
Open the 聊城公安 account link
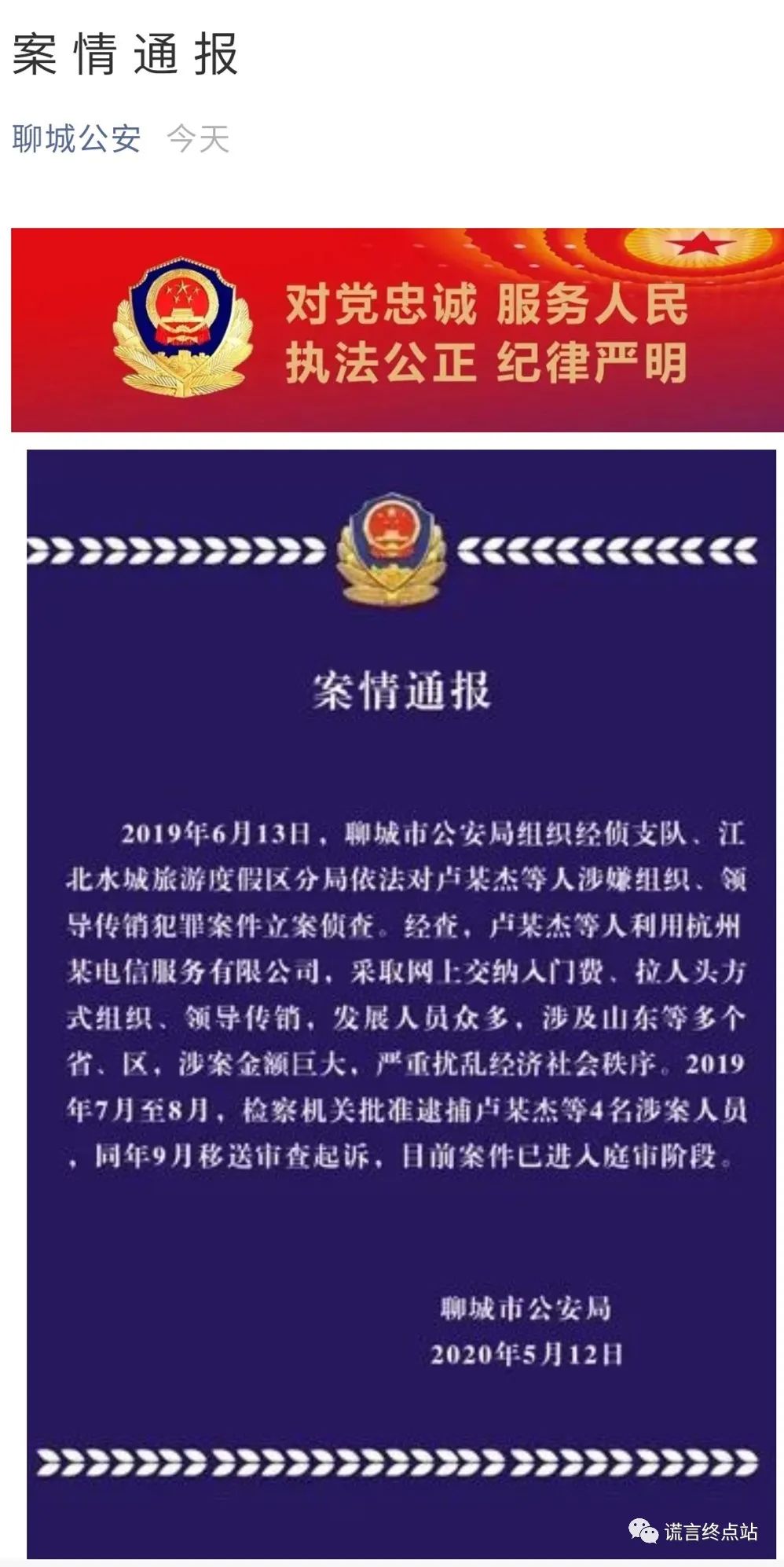click(76, 139)
